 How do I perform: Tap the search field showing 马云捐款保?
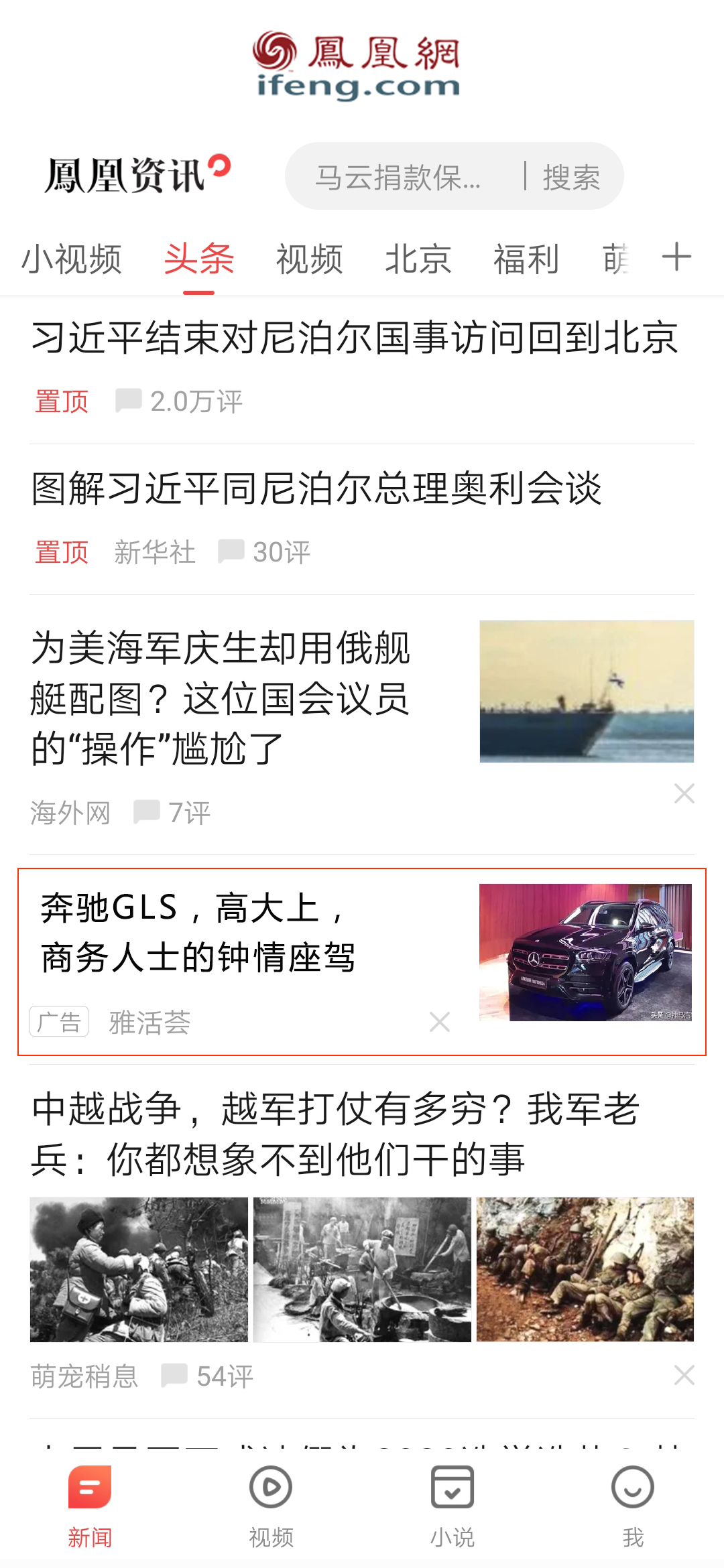pyautogui.click(x=399, y=178)
